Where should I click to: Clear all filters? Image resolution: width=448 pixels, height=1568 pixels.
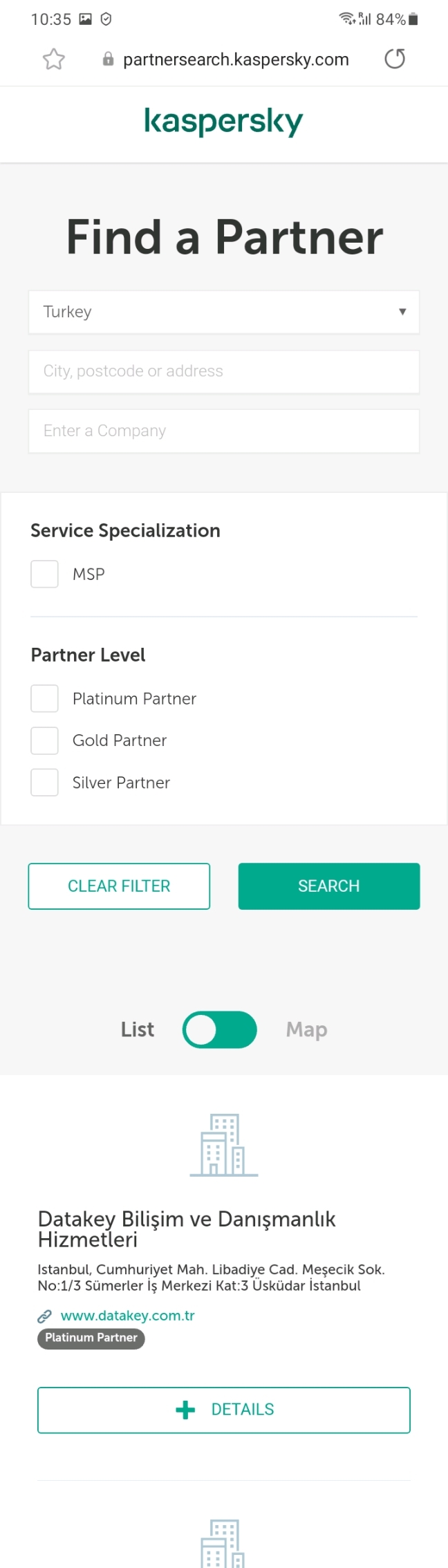[119, 886]
